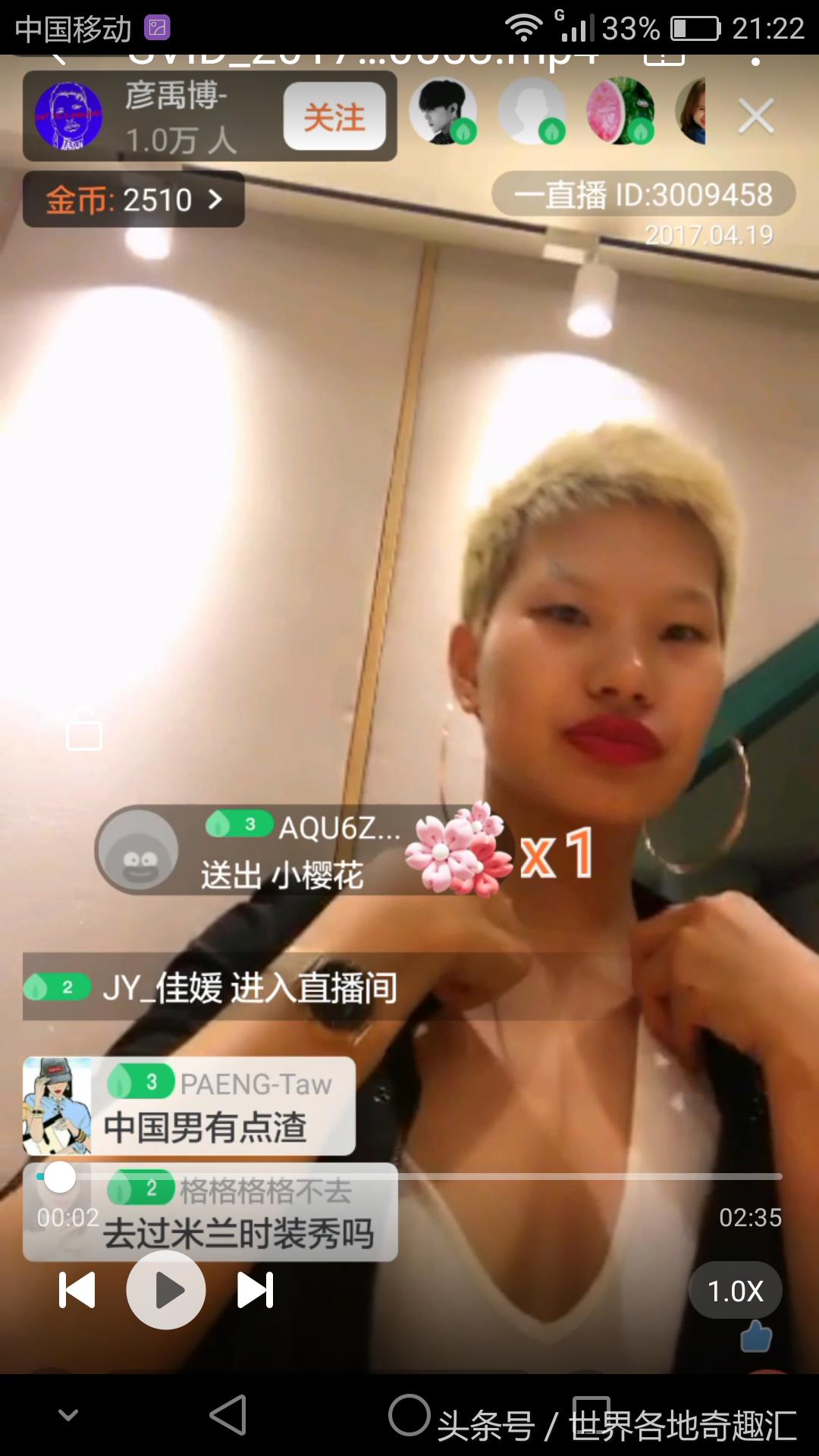
Task: Go back with the system back button
Action: pos(228,1415)
